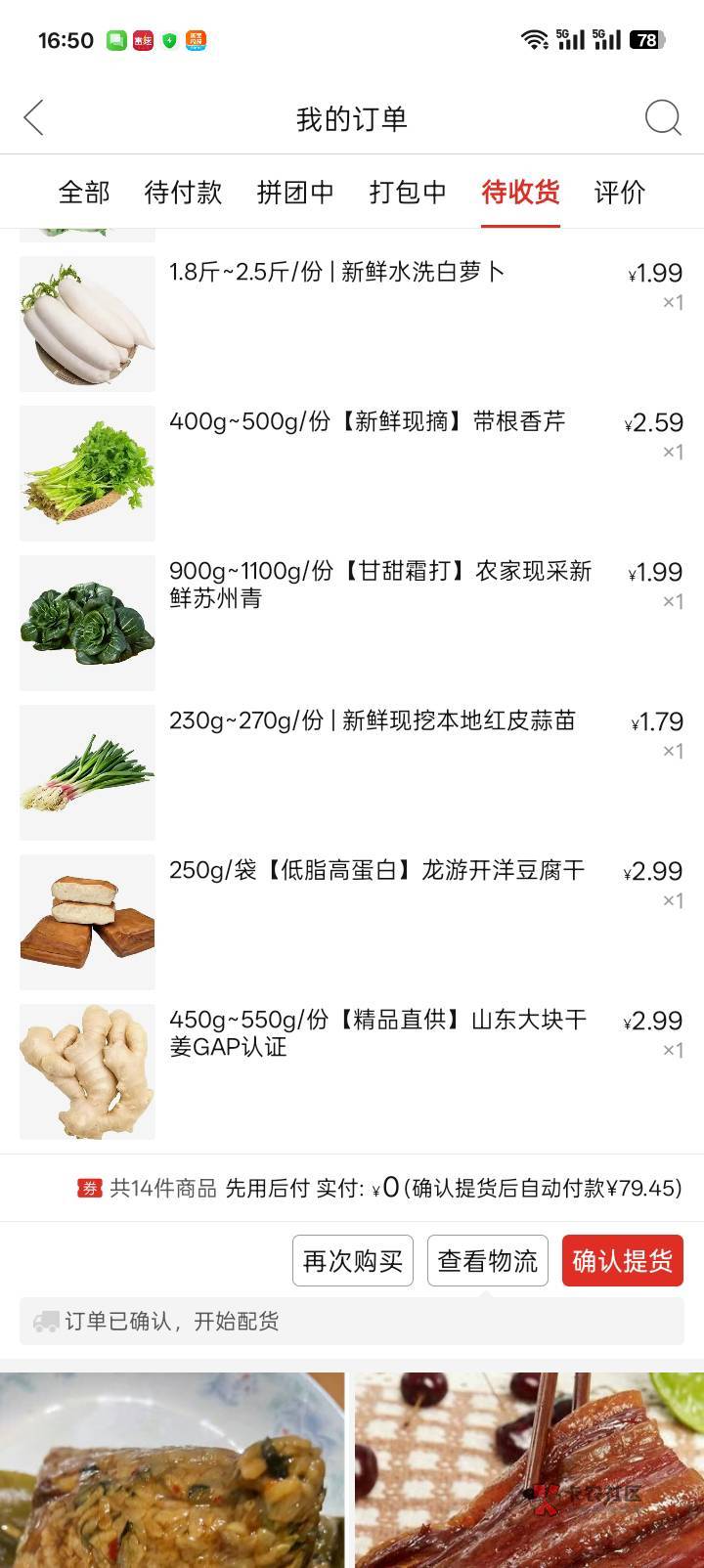Open the order search icon
The image size is (704, 1568).
pos(662,118)
